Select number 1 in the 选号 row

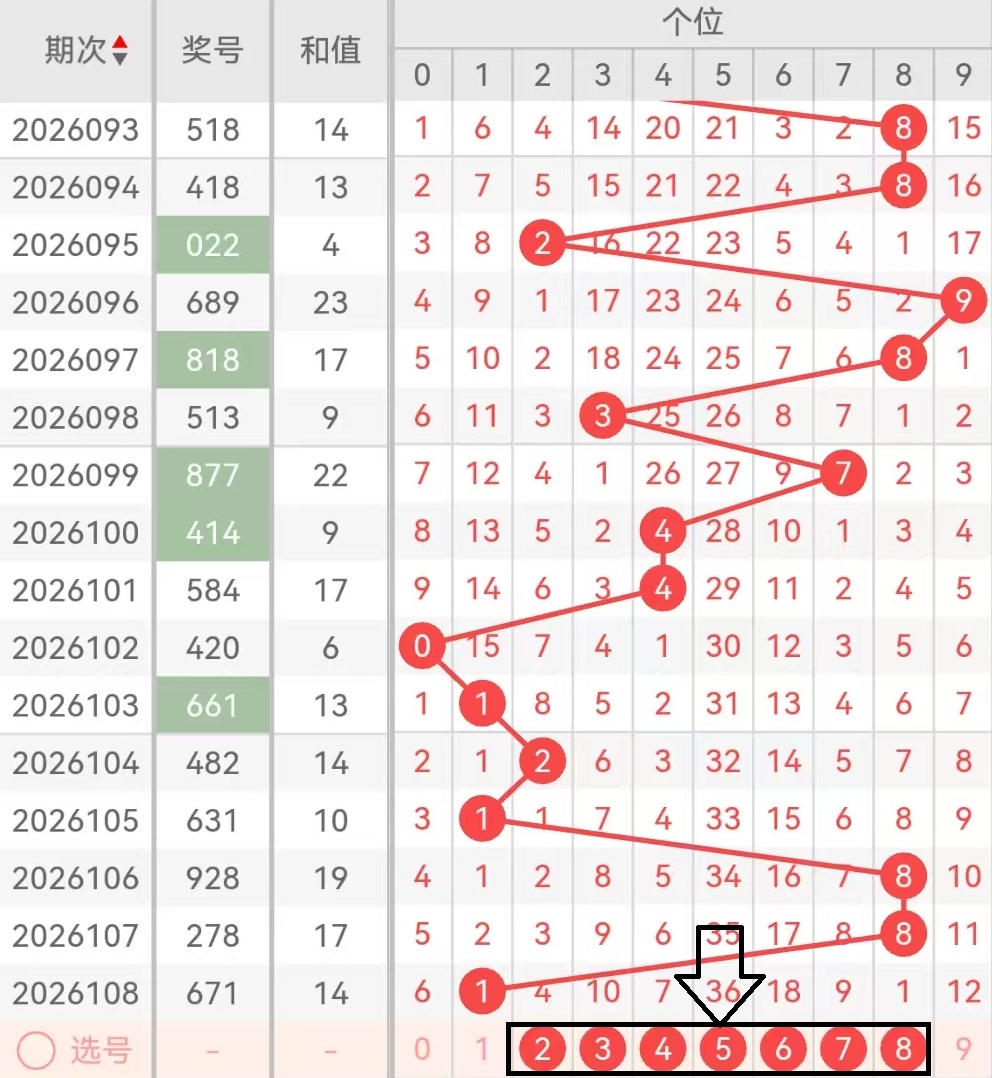[482, 1050]
